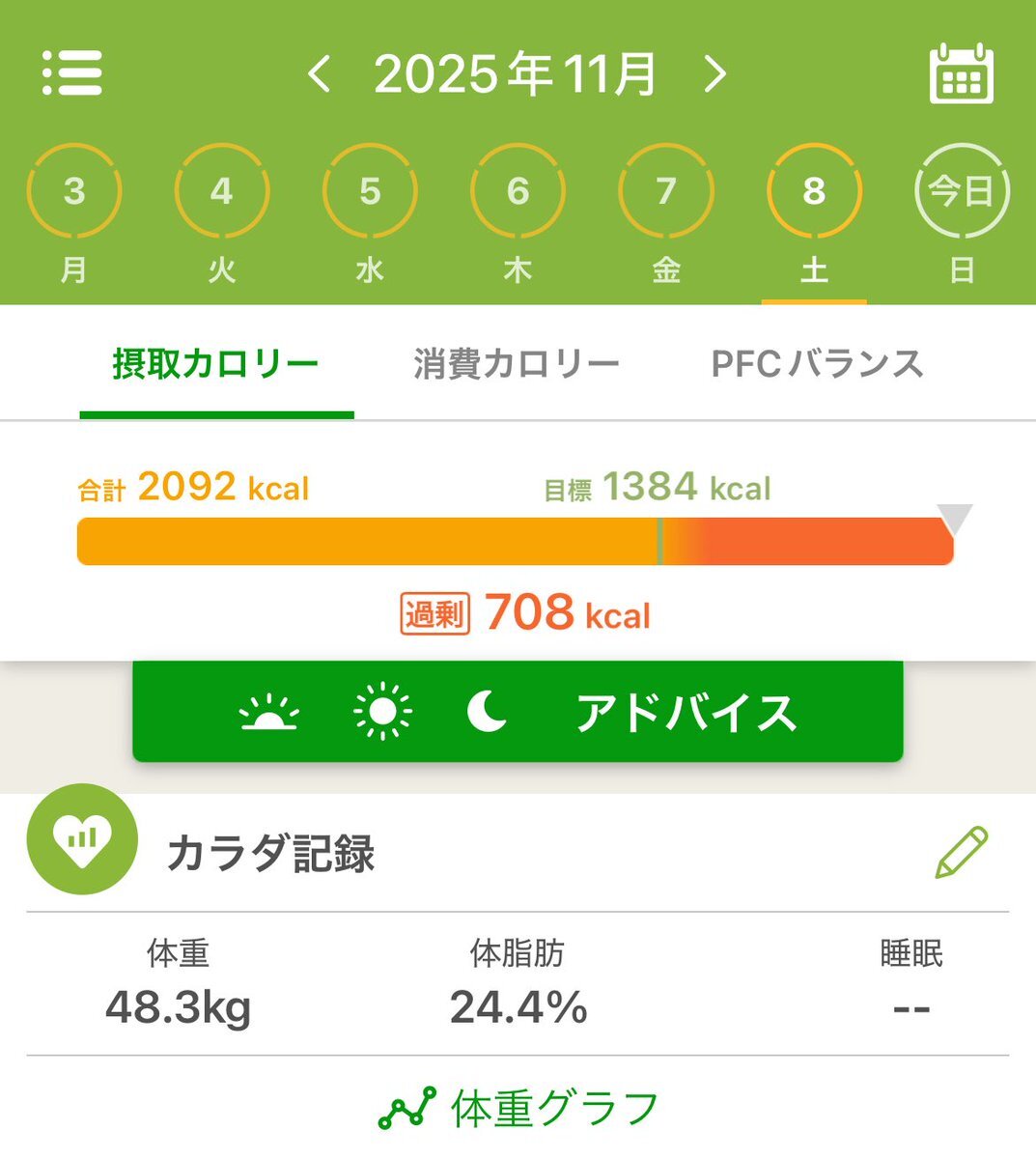The width and height of the screenshot is (1036, 1159).
Task: Edit カラダ記録 with the pencil icon
Action: coord(962,852)
